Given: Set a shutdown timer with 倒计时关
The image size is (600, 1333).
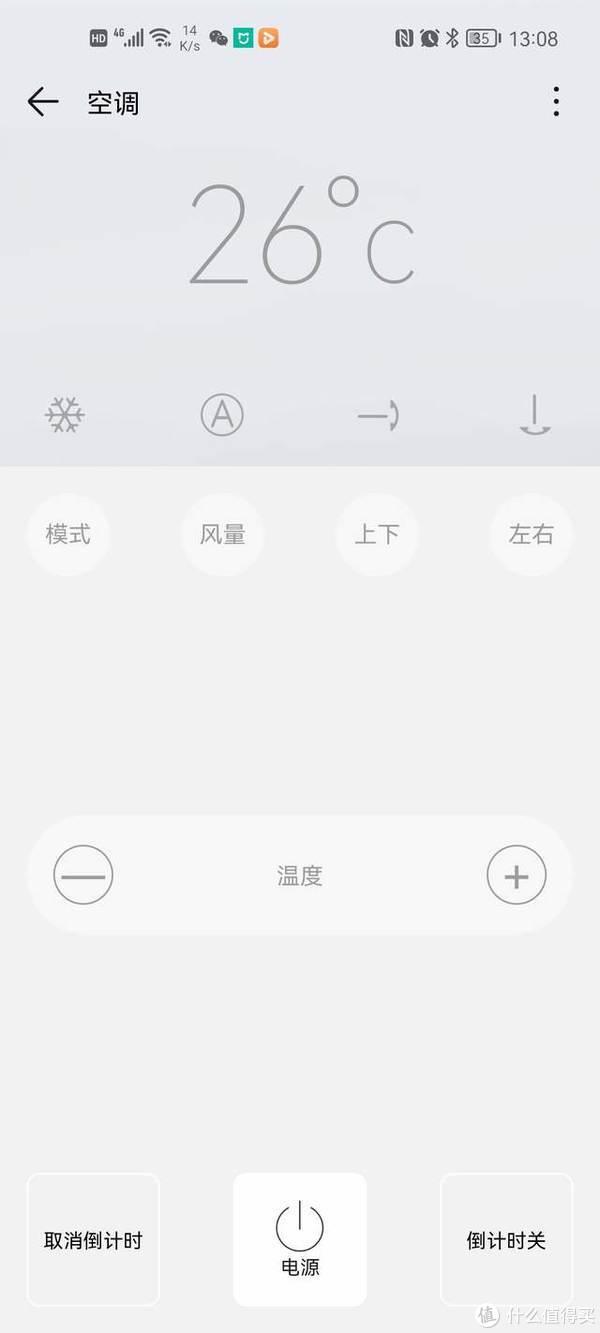Looking at the screenshot, I should pos(506,1240).
